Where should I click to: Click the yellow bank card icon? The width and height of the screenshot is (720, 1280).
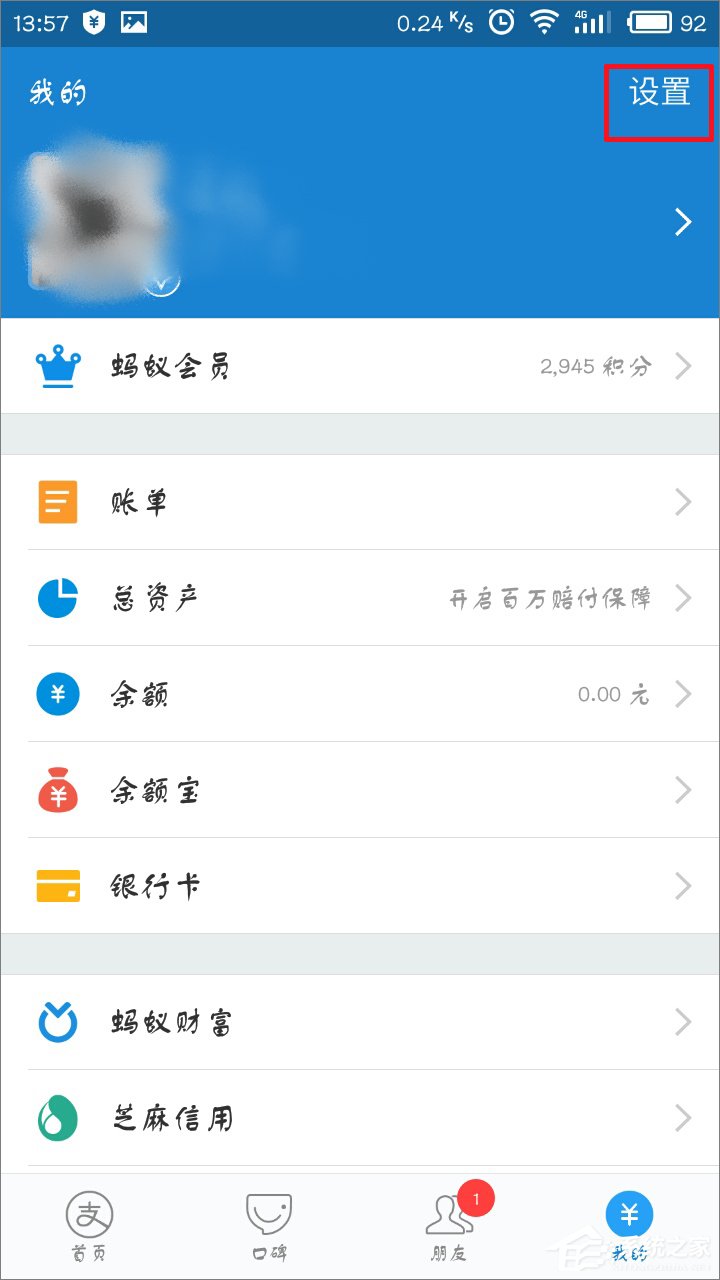[x=57, y=886]
